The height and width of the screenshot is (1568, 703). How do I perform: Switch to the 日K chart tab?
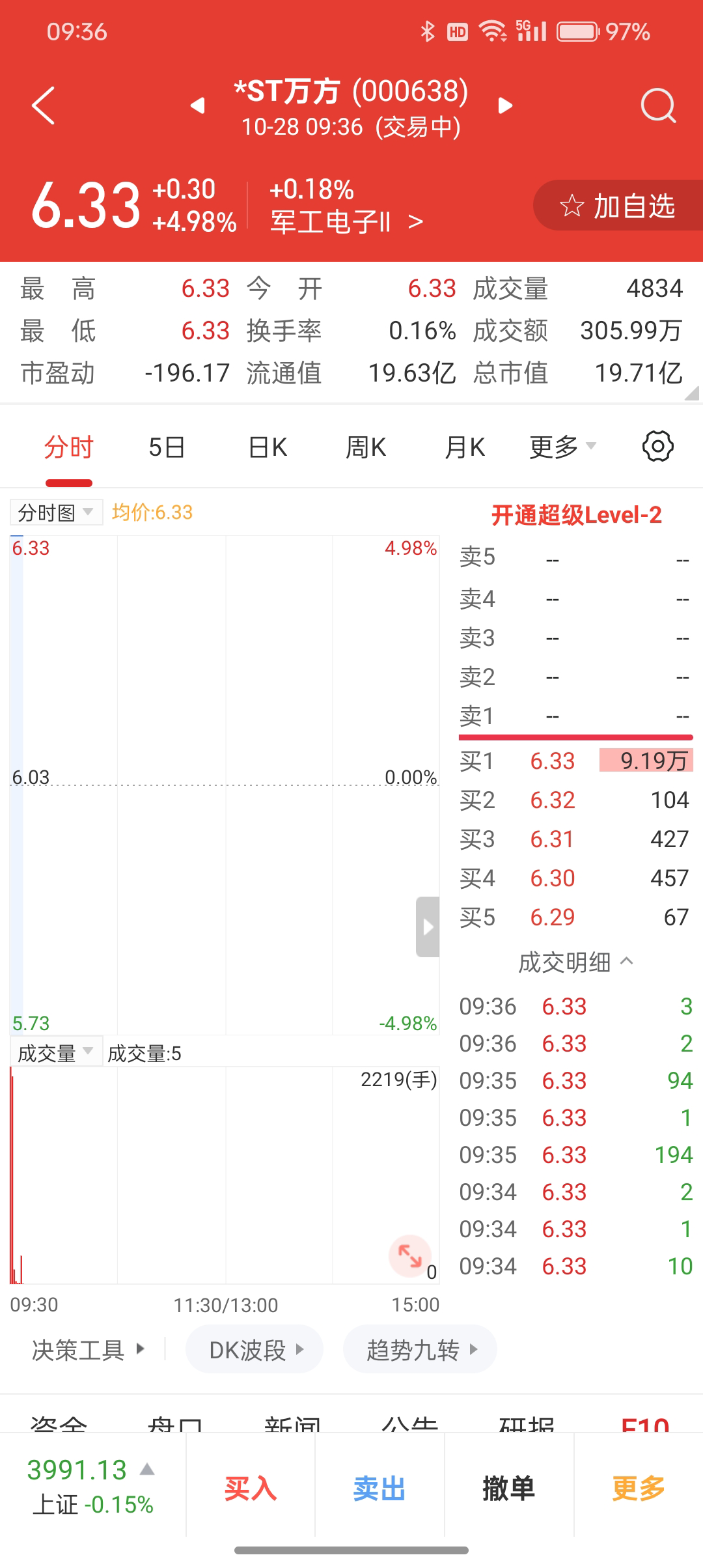[x=268, y=447]
